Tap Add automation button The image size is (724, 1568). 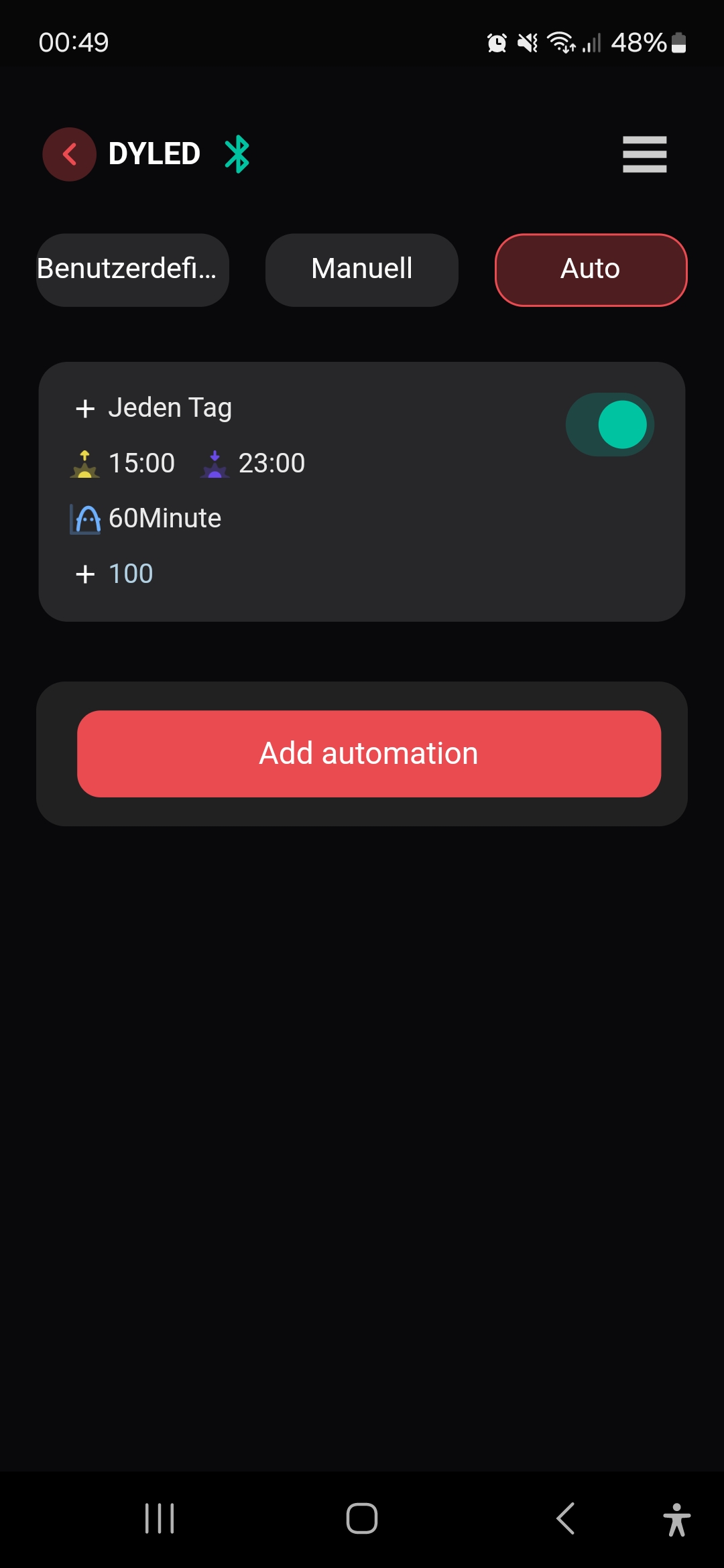(x=369, y=754)
